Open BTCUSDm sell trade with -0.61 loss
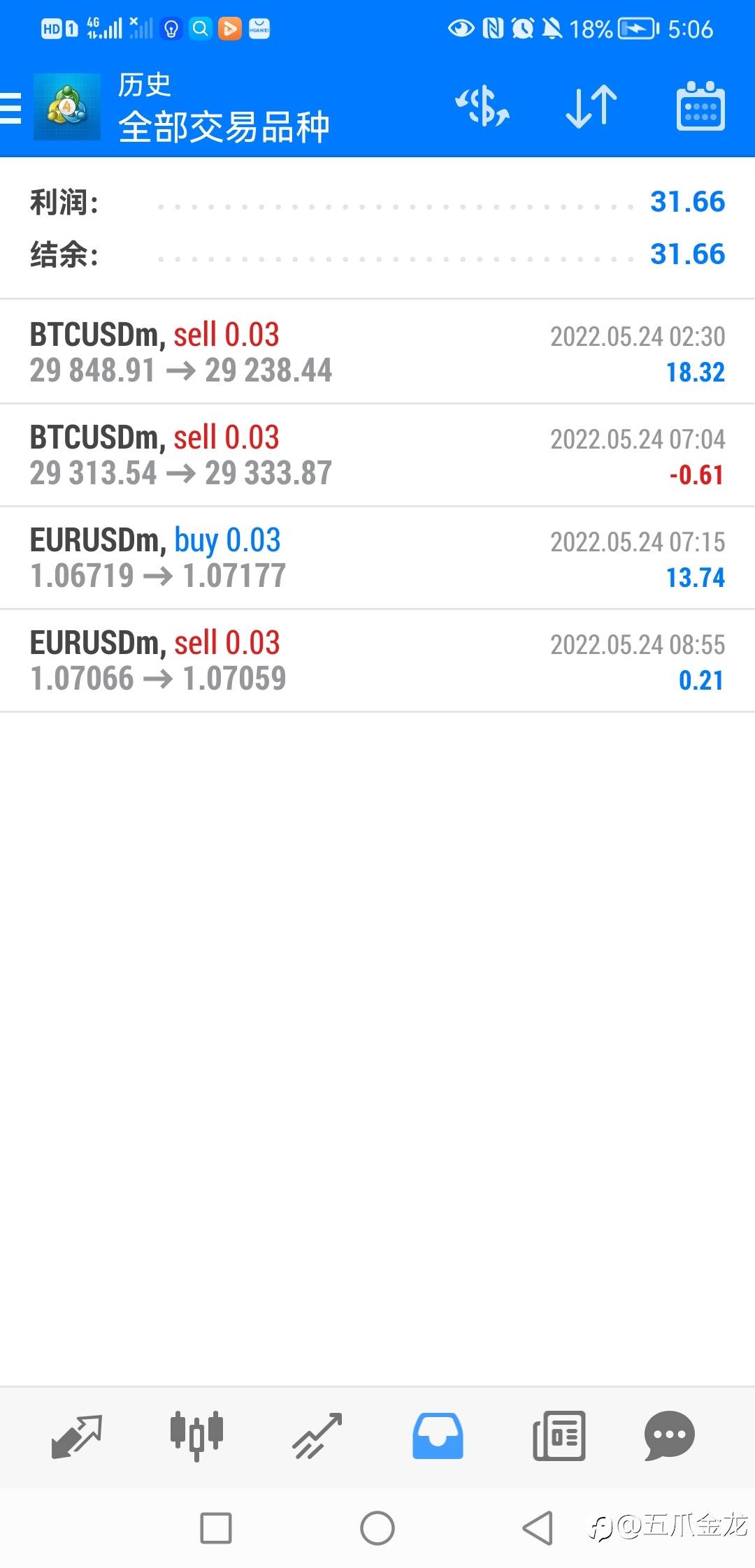The width and height of the screenshot is (755, 1568). [377, 455]
